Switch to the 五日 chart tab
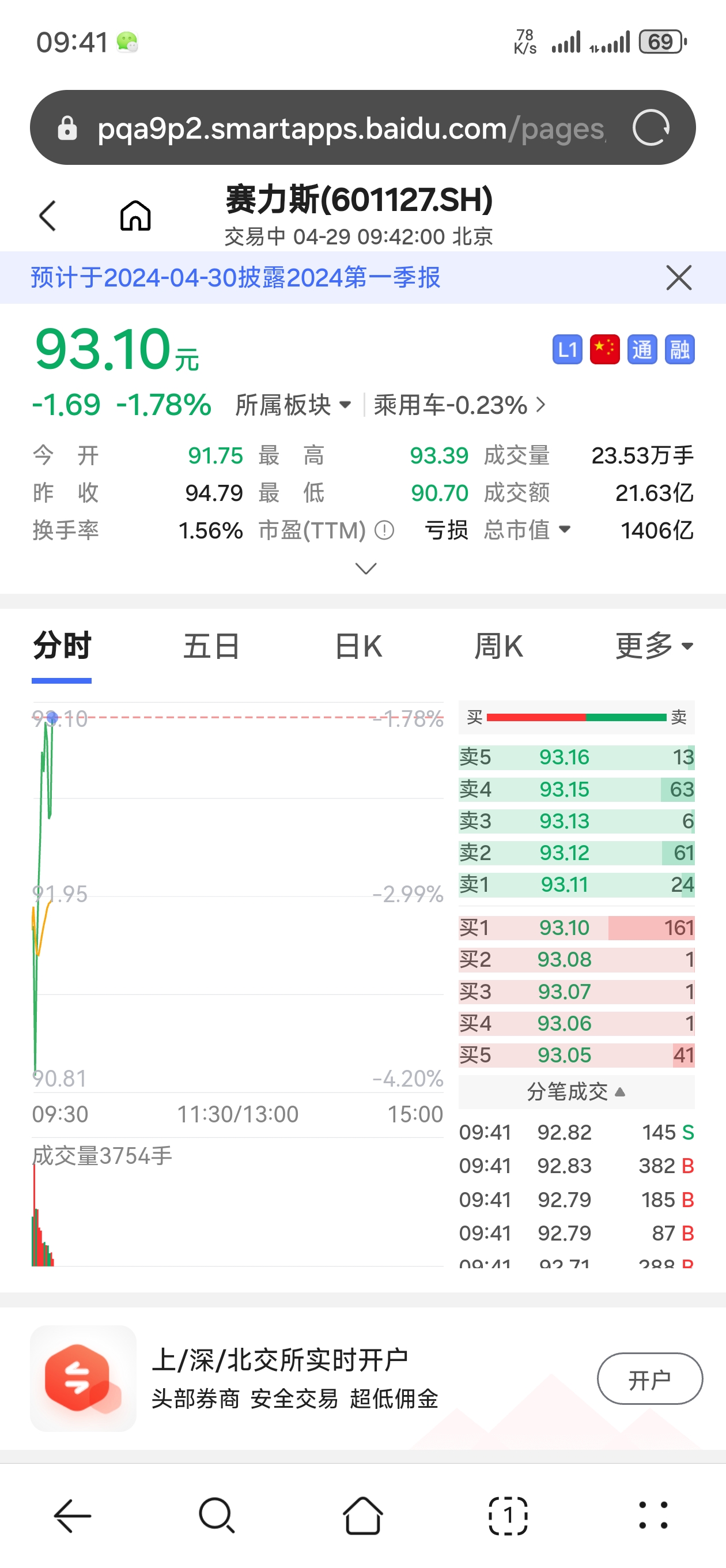The image size is (726, 1568). (x=212, y=646)
